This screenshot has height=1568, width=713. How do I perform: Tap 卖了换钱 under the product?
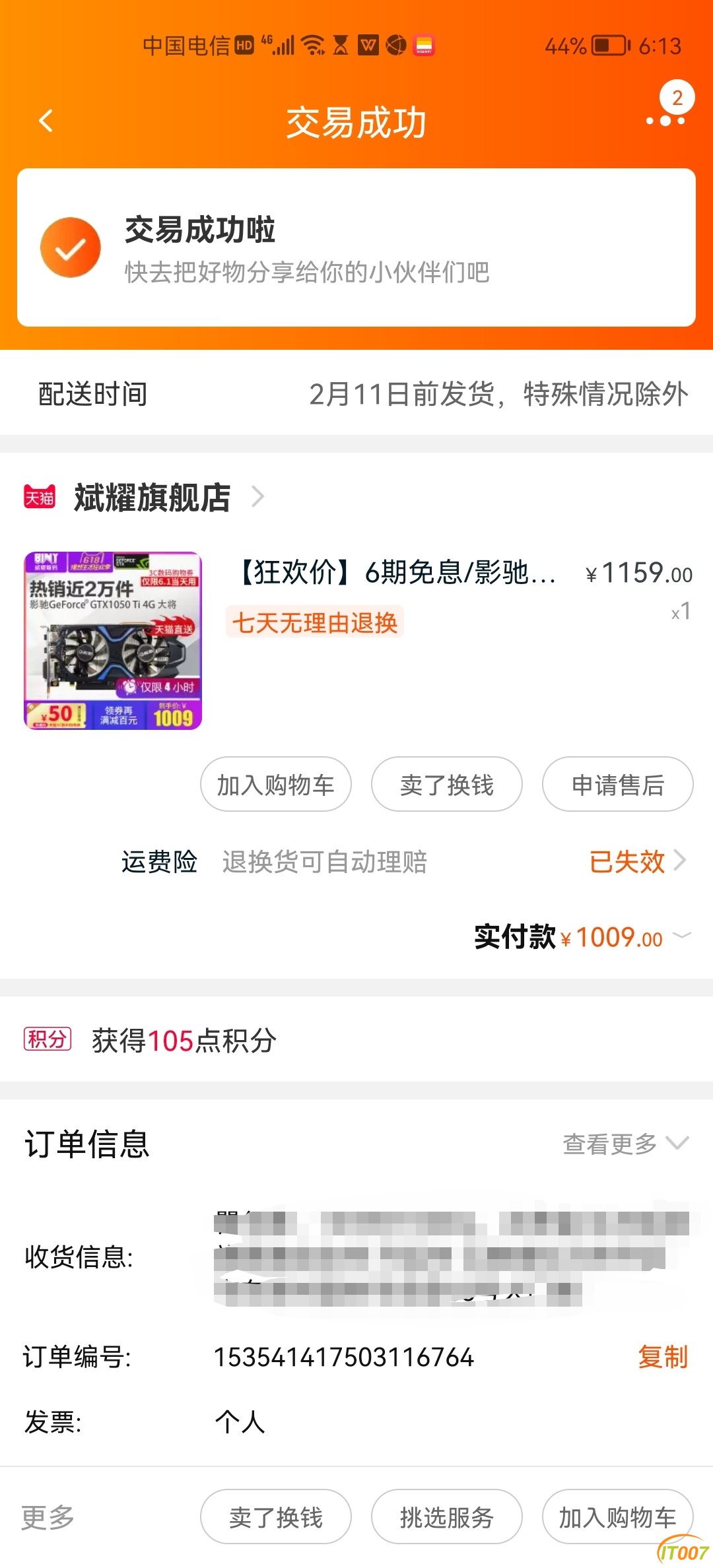tap(446, 785)
